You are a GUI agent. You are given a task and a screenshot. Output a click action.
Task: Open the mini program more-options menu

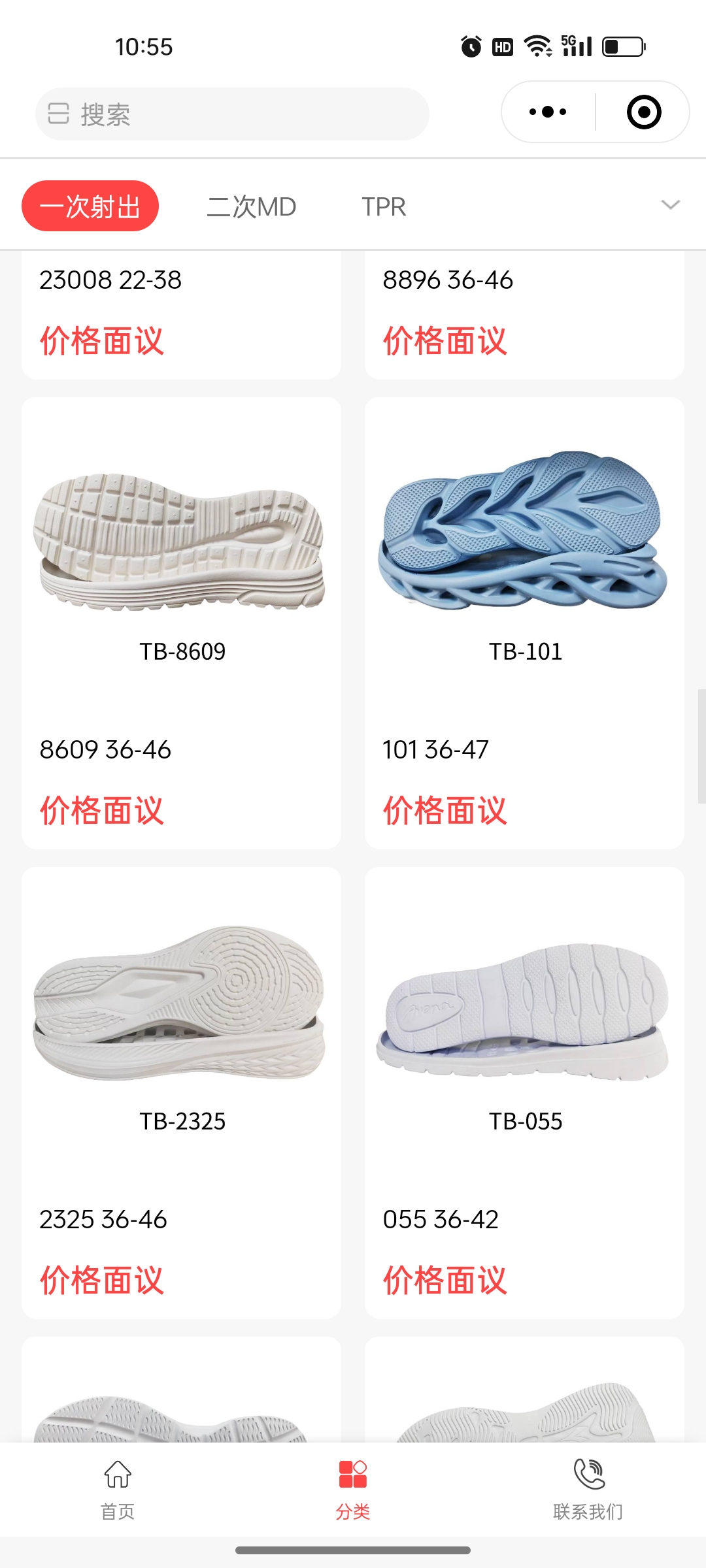click(x=548, y=112)
